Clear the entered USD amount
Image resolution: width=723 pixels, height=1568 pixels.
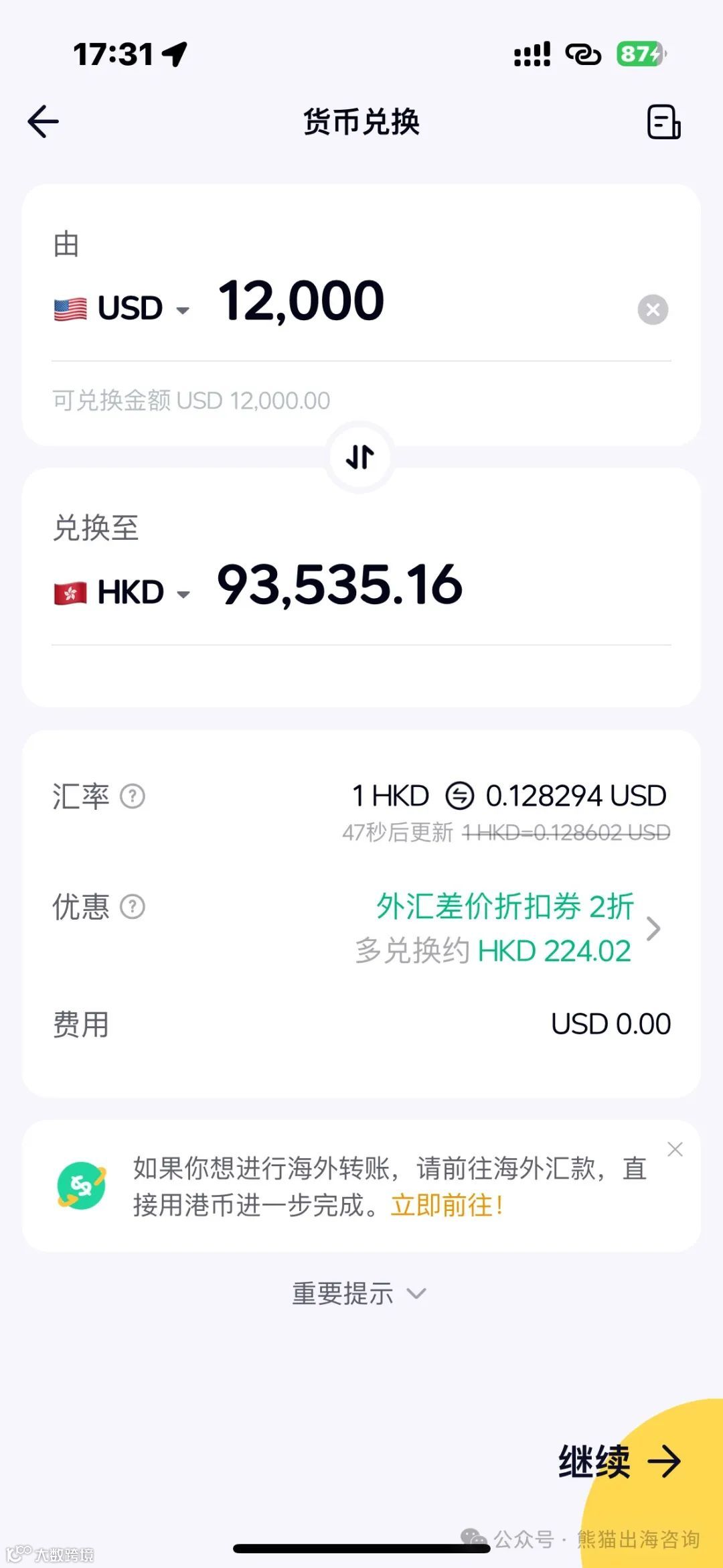[x=653, y=309]
